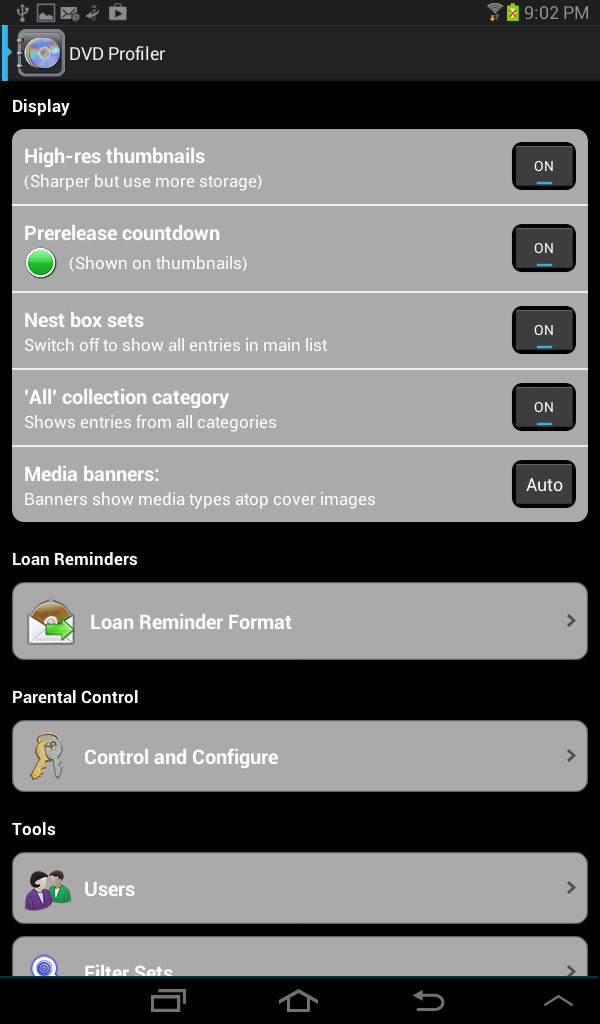Go back using the system back button
The width and height of the screenshot is (600, 1024).
point(428,1000)
